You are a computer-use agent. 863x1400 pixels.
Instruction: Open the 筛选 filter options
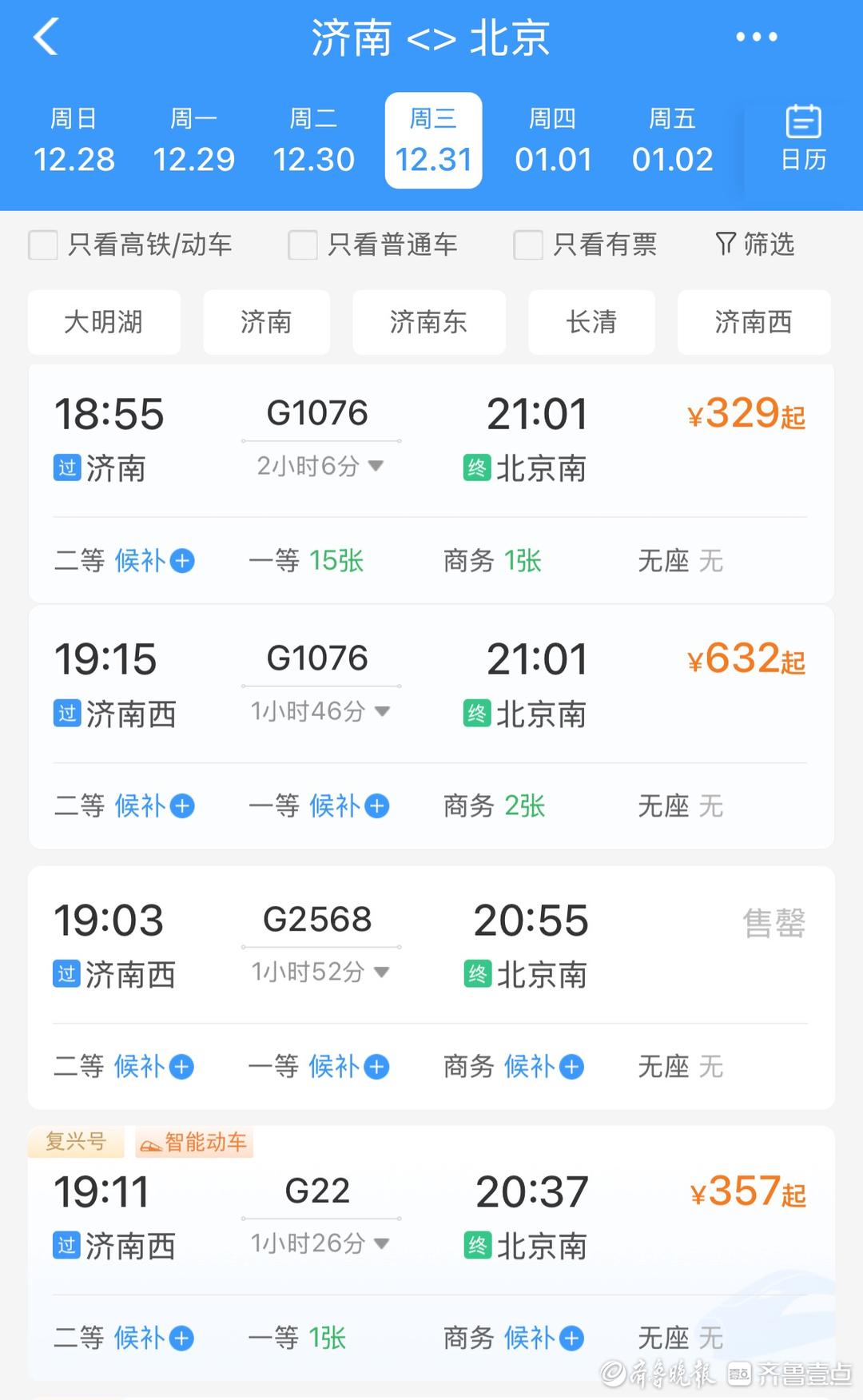pyautogui.click(x=755, y=245)
